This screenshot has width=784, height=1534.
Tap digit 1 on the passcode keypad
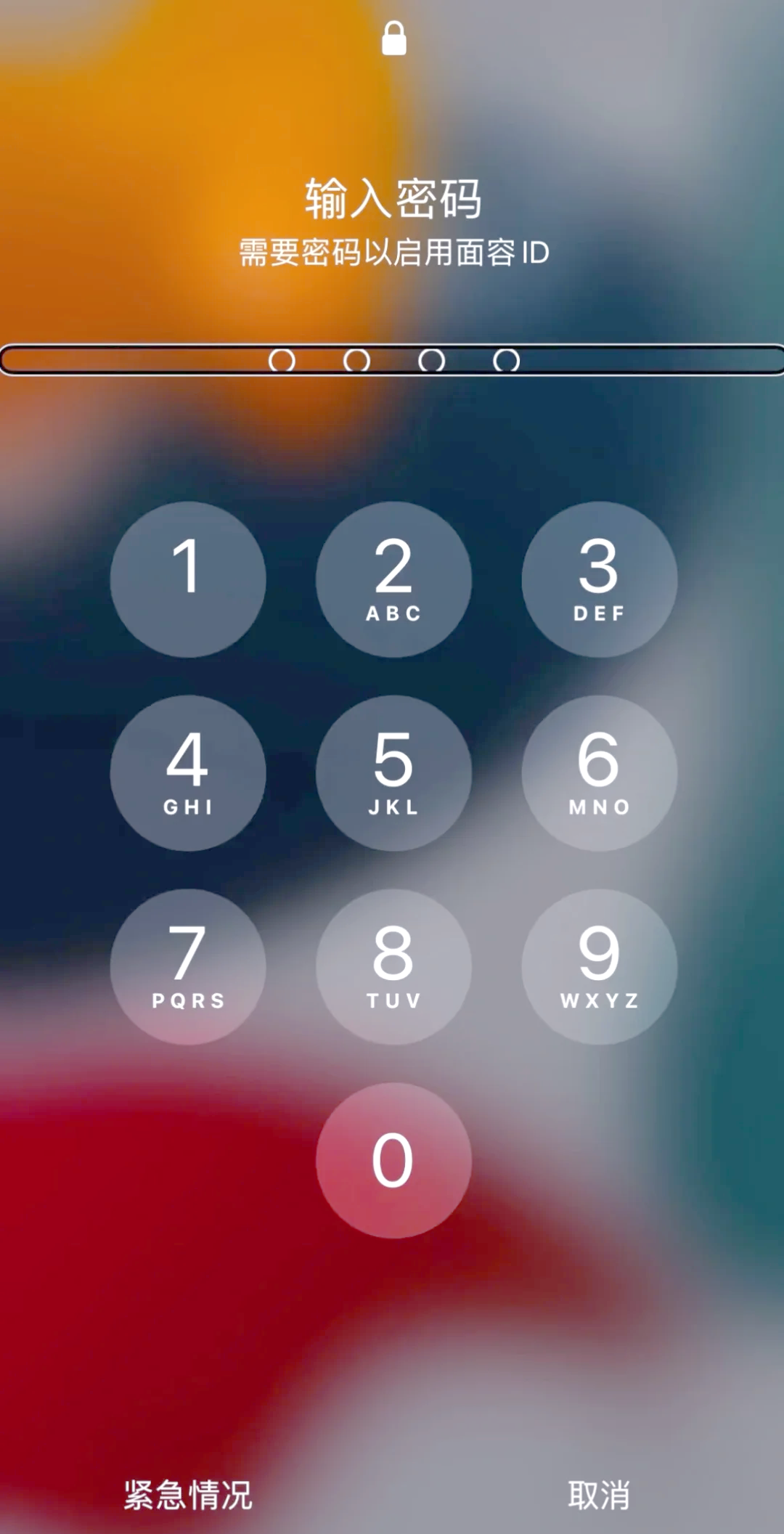(187, 579)
